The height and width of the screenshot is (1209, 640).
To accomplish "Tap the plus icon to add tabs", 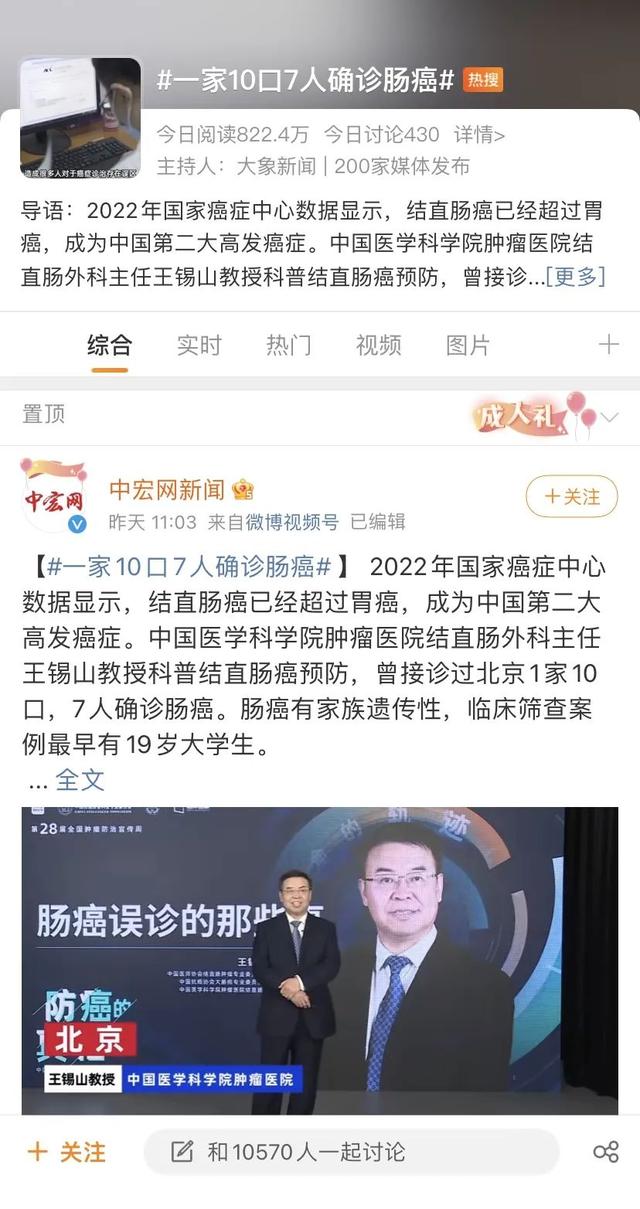I will [x=608, y=346].
